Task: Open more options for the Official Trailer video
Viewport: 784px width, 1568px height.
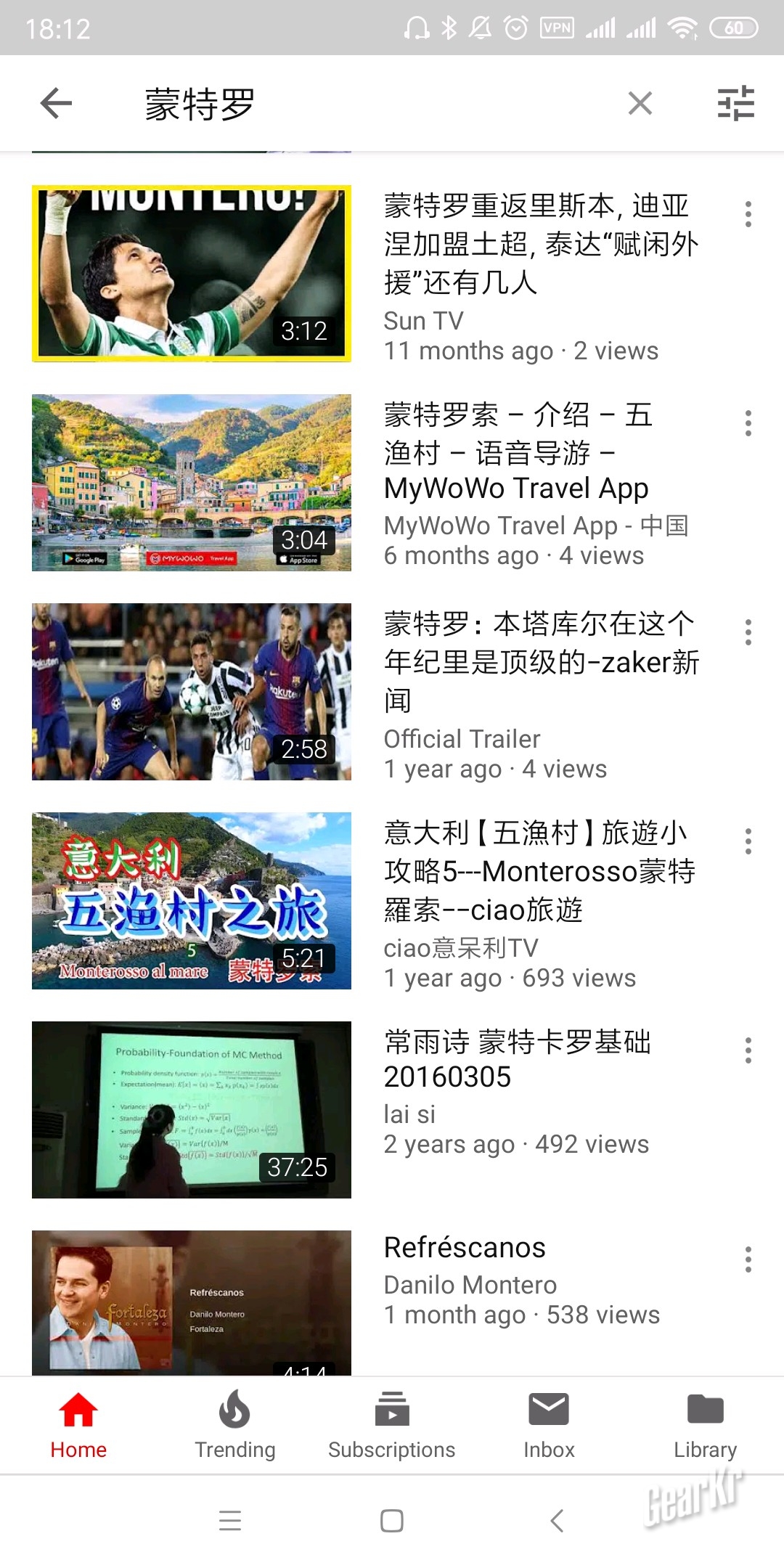Action: pyautogui.click(x=748, y=632)
